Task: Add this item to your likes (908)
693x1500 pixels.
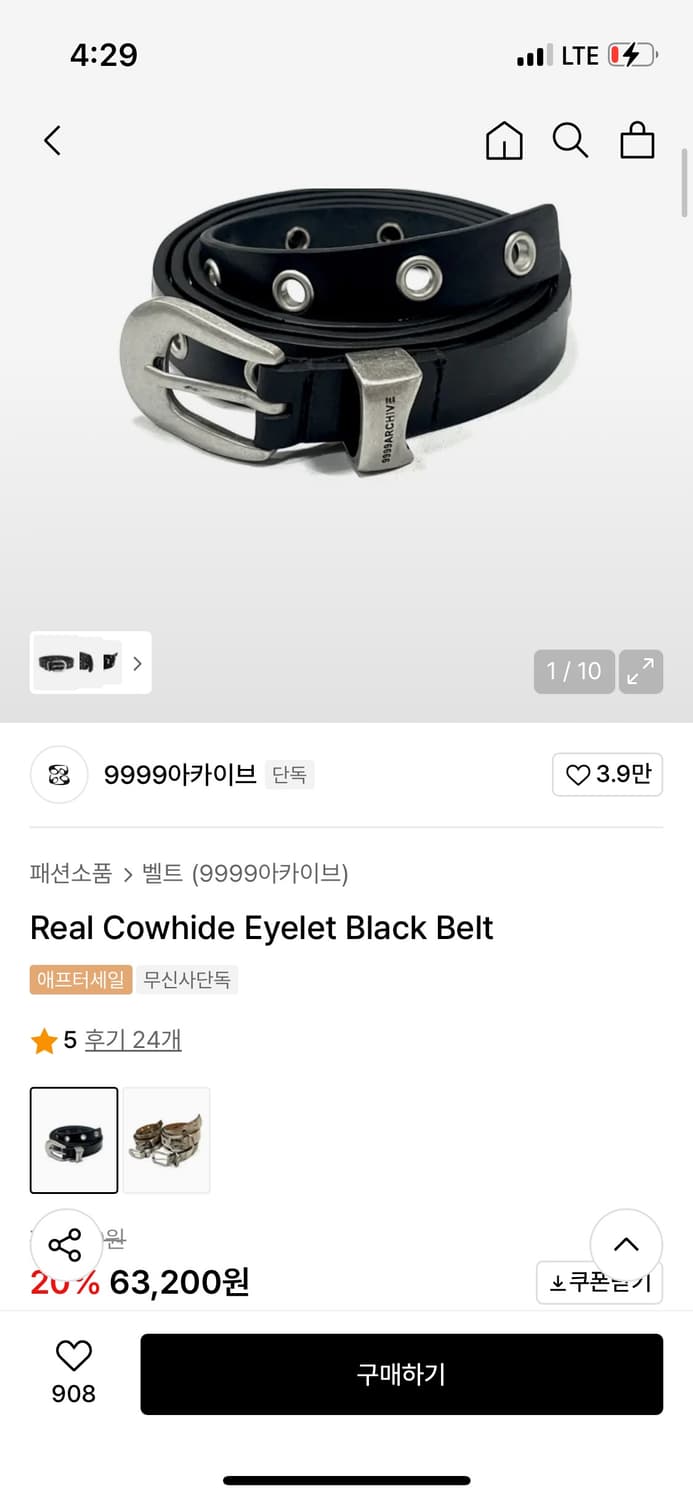Action: point(74,1373)
